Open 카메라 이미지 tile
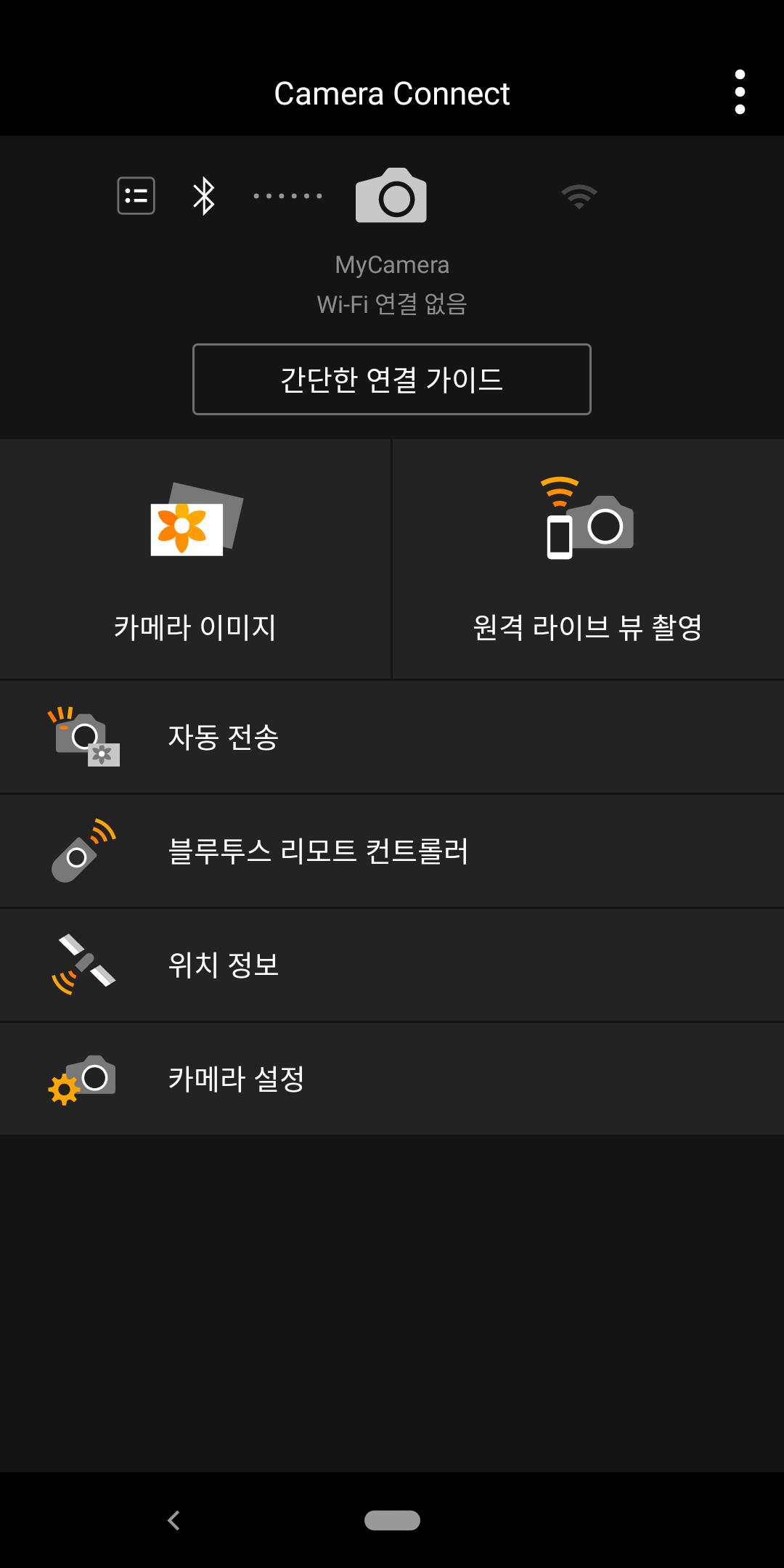784x1568 pixels. [195, 559]
